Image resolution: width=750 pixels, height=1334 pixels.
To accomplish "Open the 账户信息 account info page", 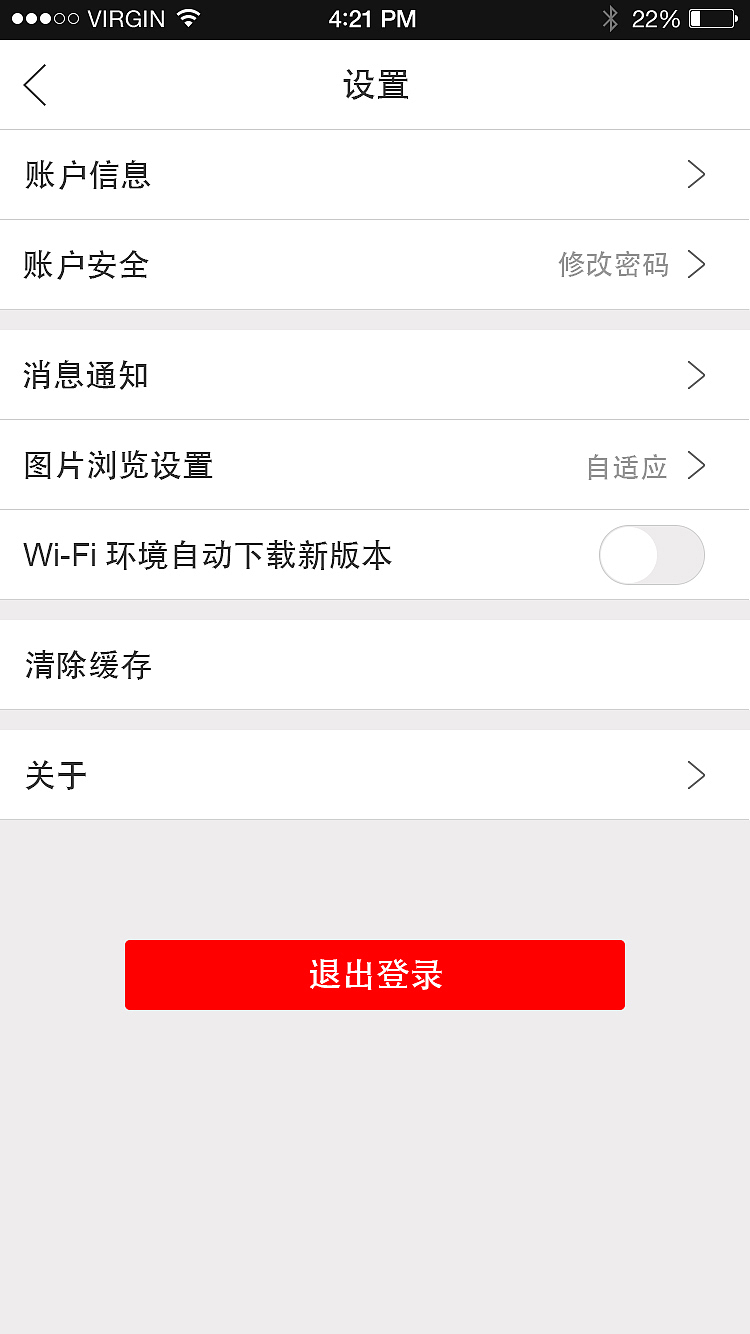I will (x=375, y=174).
